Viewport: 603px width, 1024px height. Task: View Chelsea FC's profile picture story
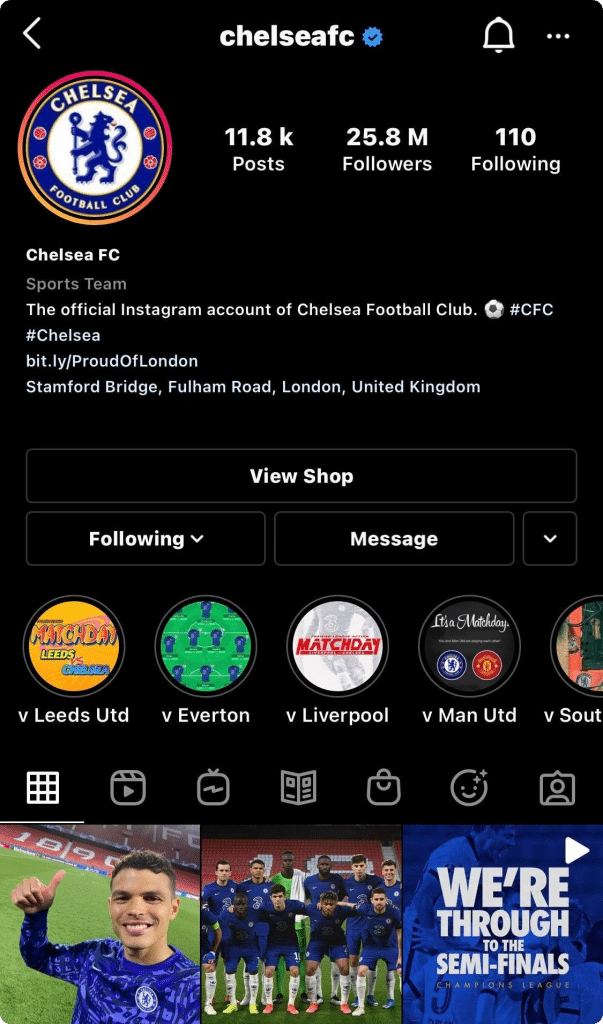(95, 148)
